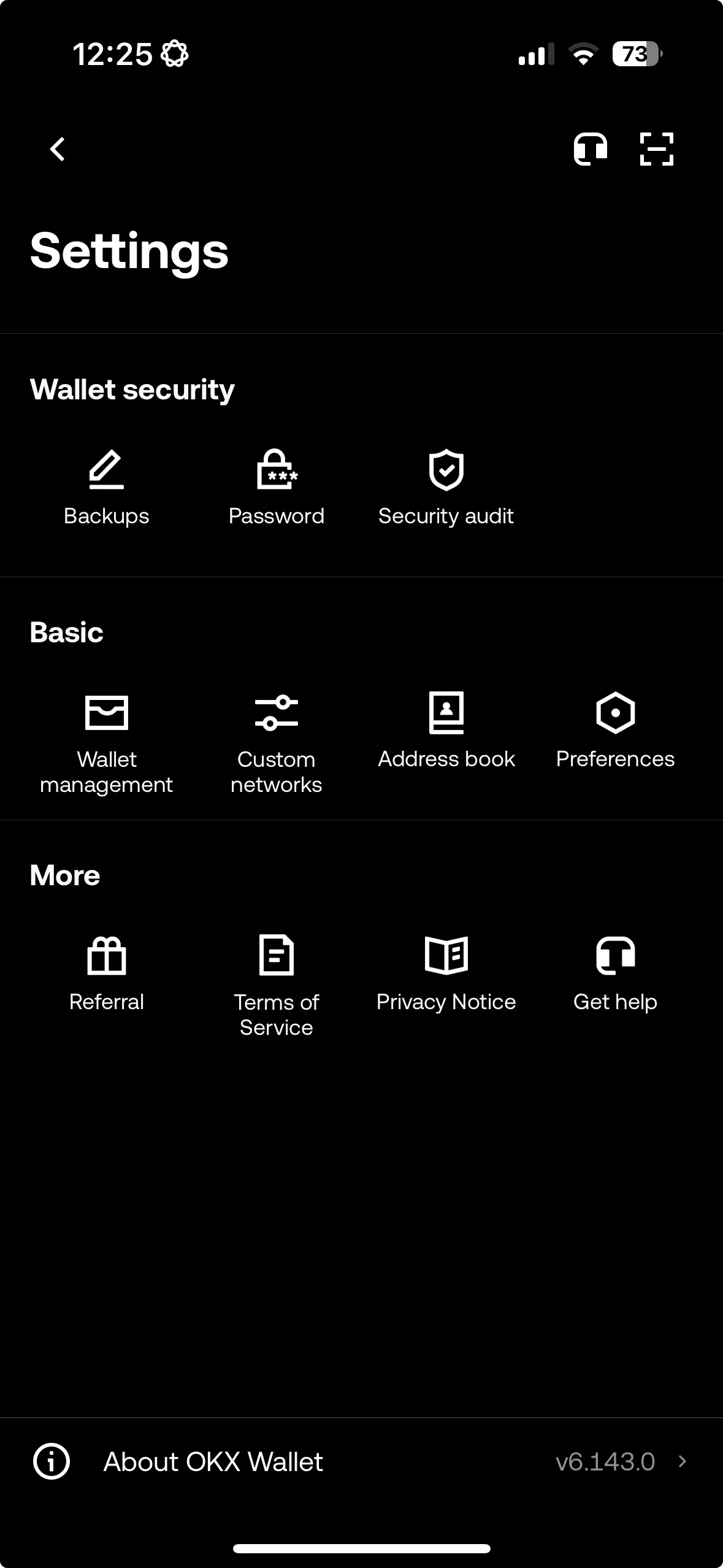Tap the Wallet security section header
Image resolution: width=723 pixels, height=1568 pixels.
(132, 389)
